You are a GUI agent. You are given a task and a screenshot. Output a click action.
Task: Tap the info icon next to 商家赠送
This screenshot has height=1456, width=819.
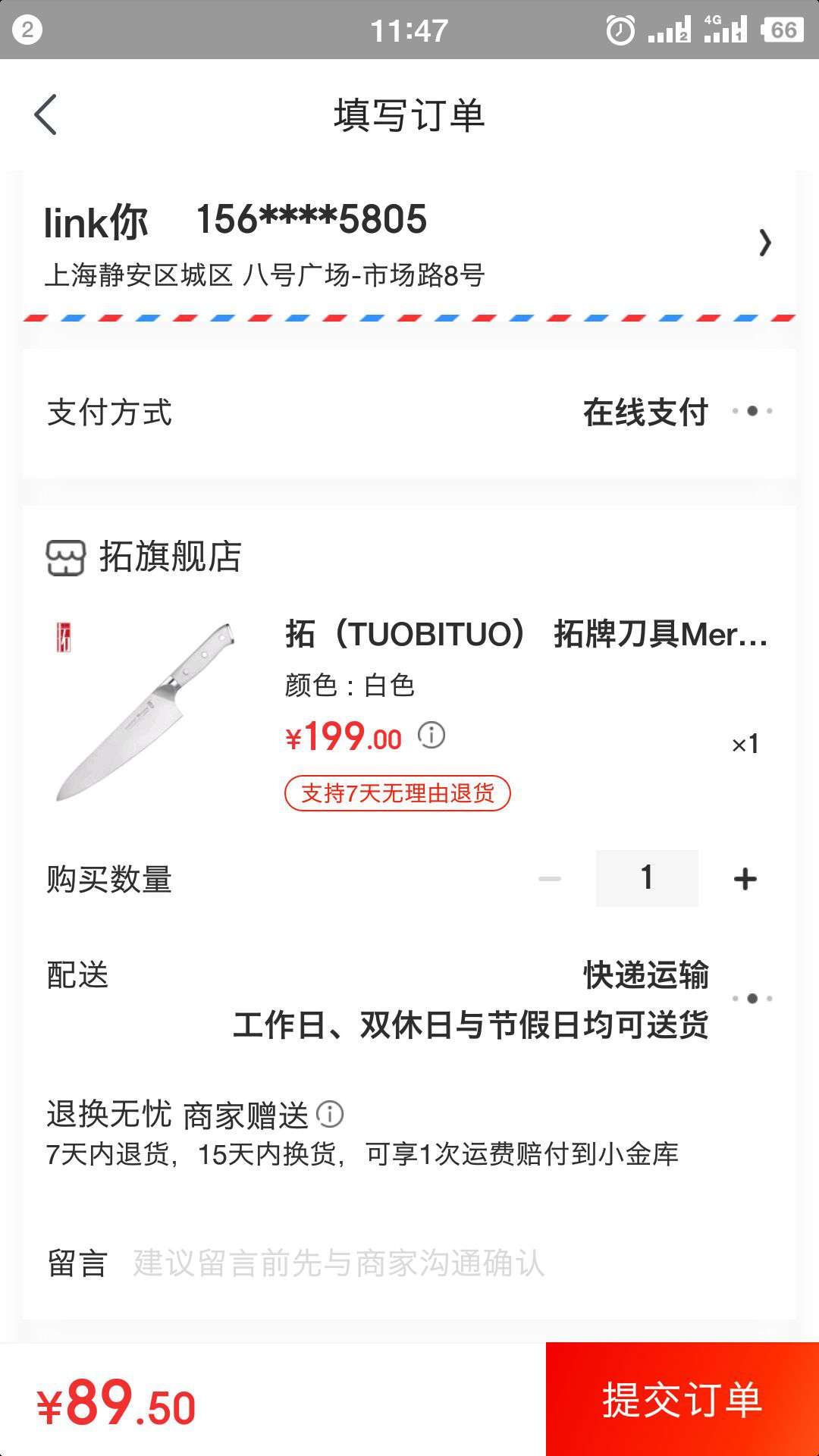click(331, 1113)
